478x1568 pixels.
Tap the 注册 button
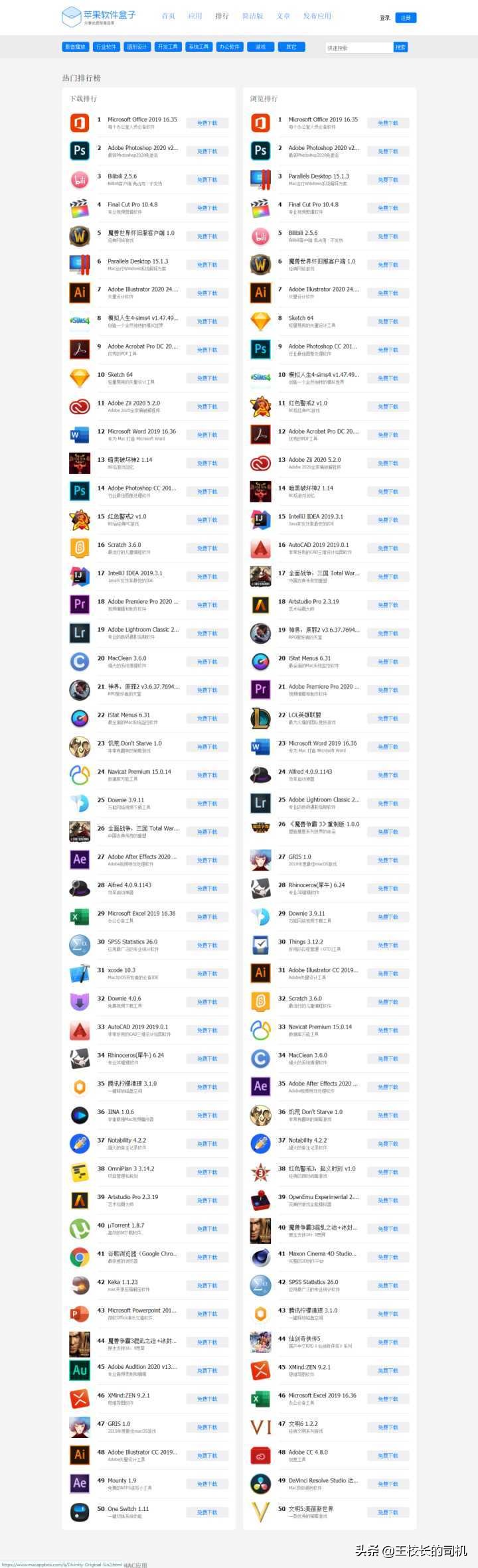[406, 18]
